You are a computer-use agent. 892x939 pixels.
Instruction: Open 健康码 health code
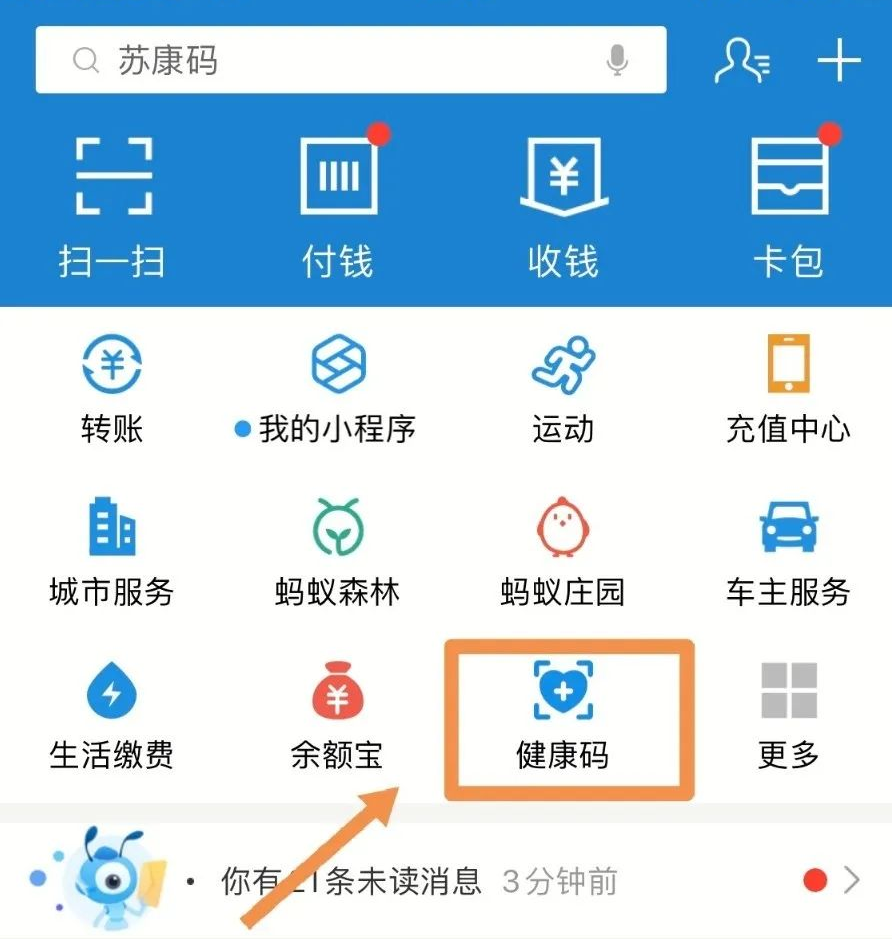563,714
